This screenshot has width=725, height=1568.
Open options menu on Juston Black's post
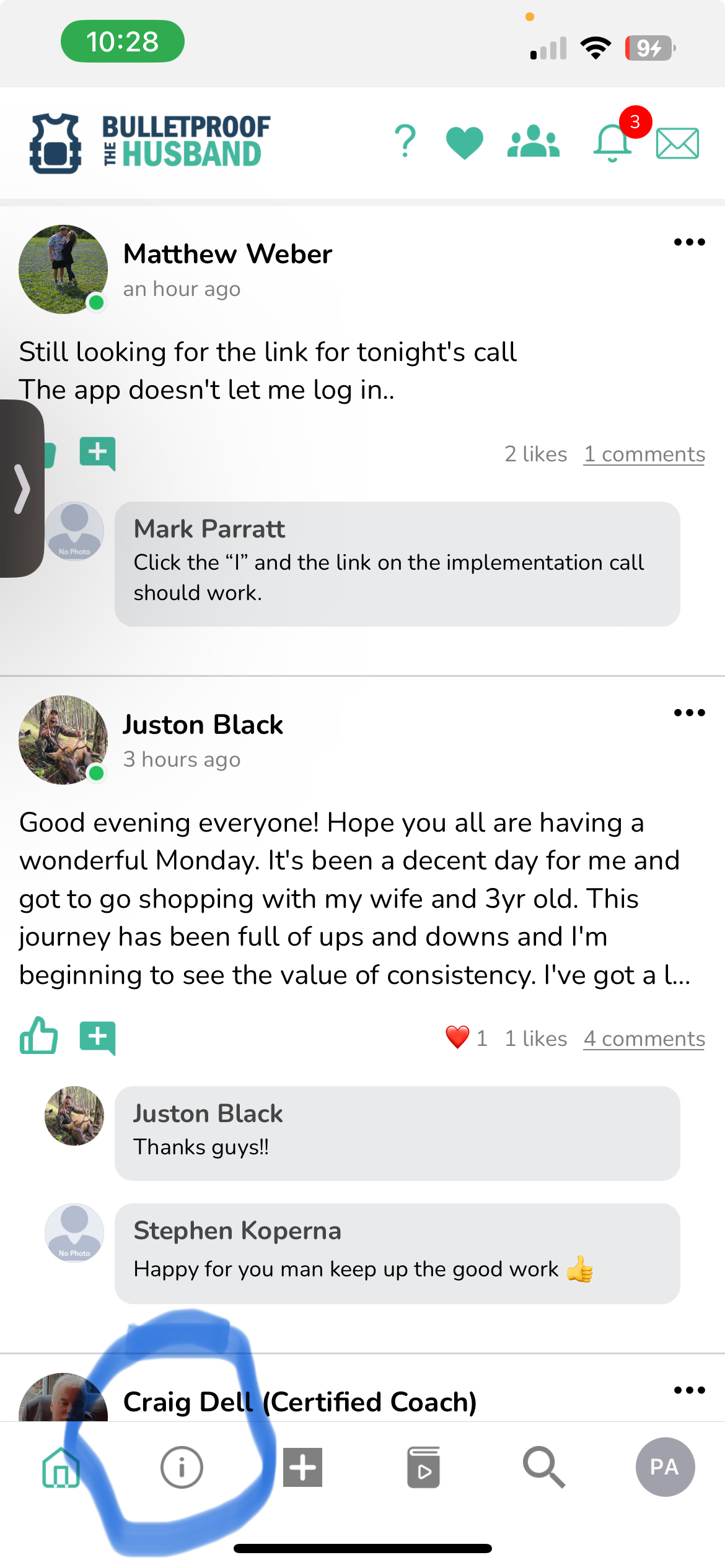[689, 713]
